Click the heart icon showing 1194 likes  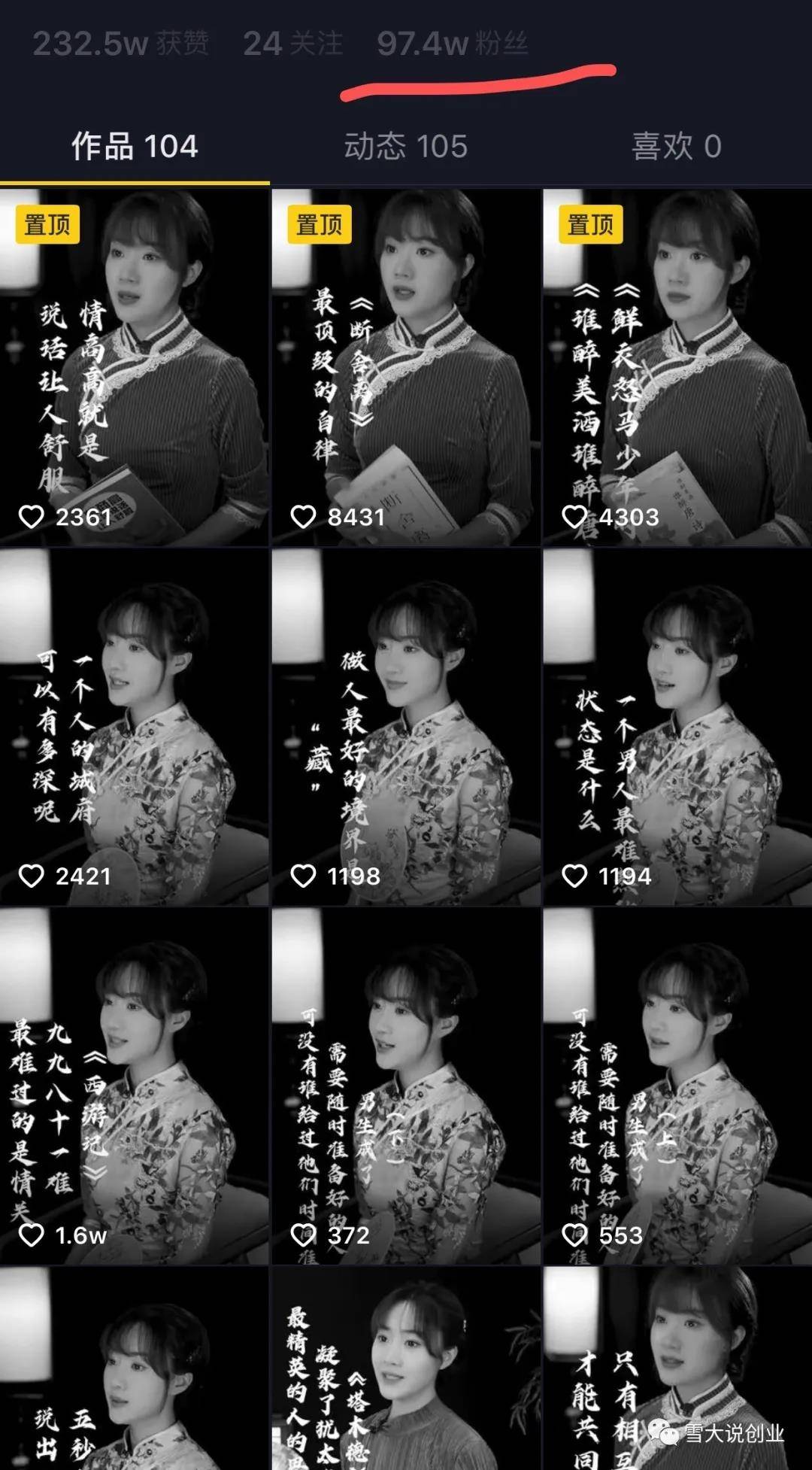pyautogui.click(x=574, y=876)
